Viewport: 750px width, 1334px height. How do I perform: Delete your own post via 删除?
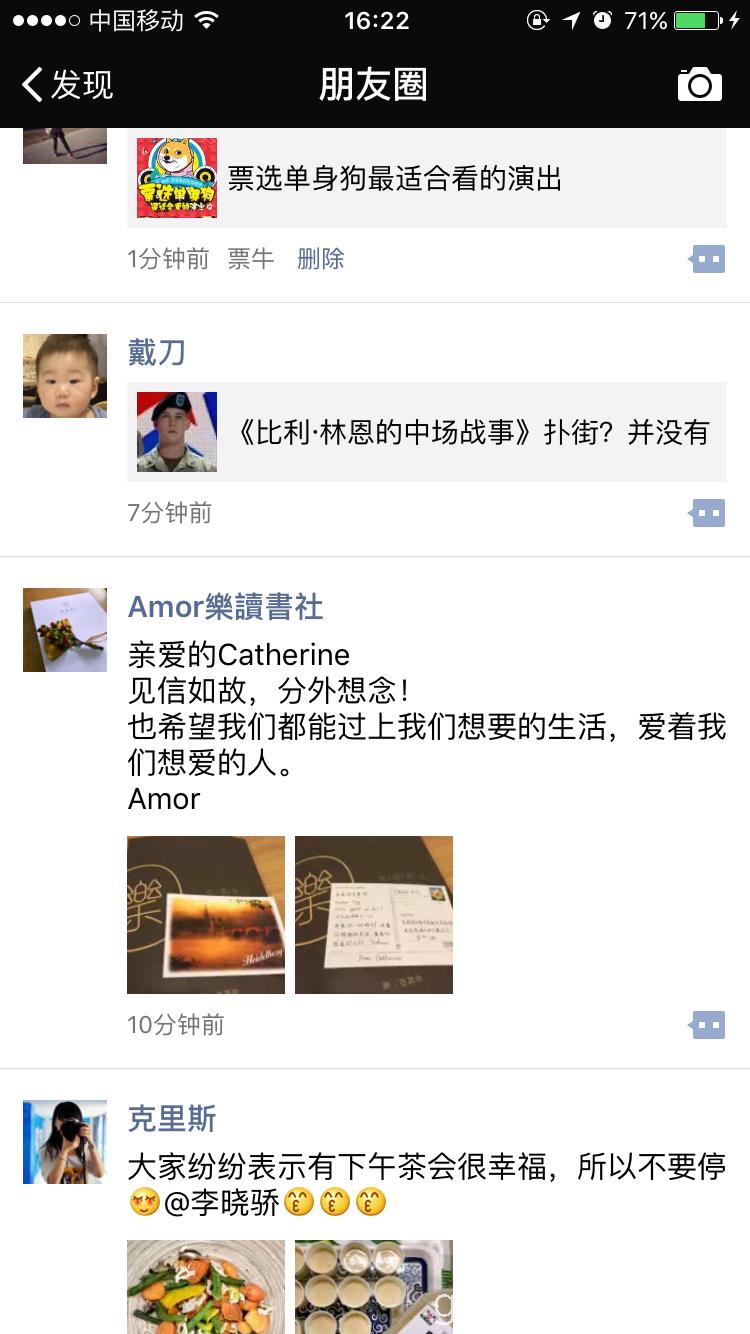point(320,259)
